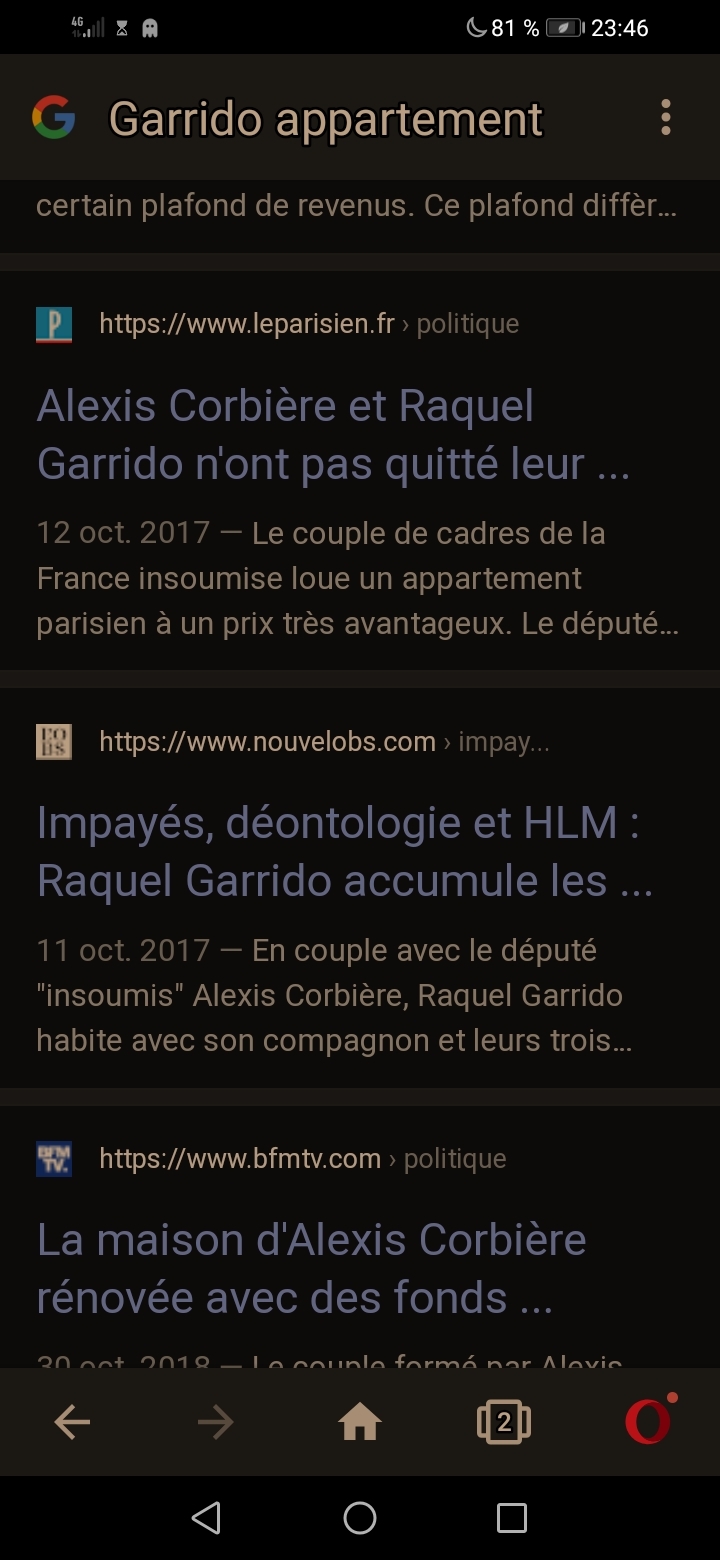Tap the system recent apps button
Image resolution: width=720 pixels, height=1560 pixels.
(511, 1518)
